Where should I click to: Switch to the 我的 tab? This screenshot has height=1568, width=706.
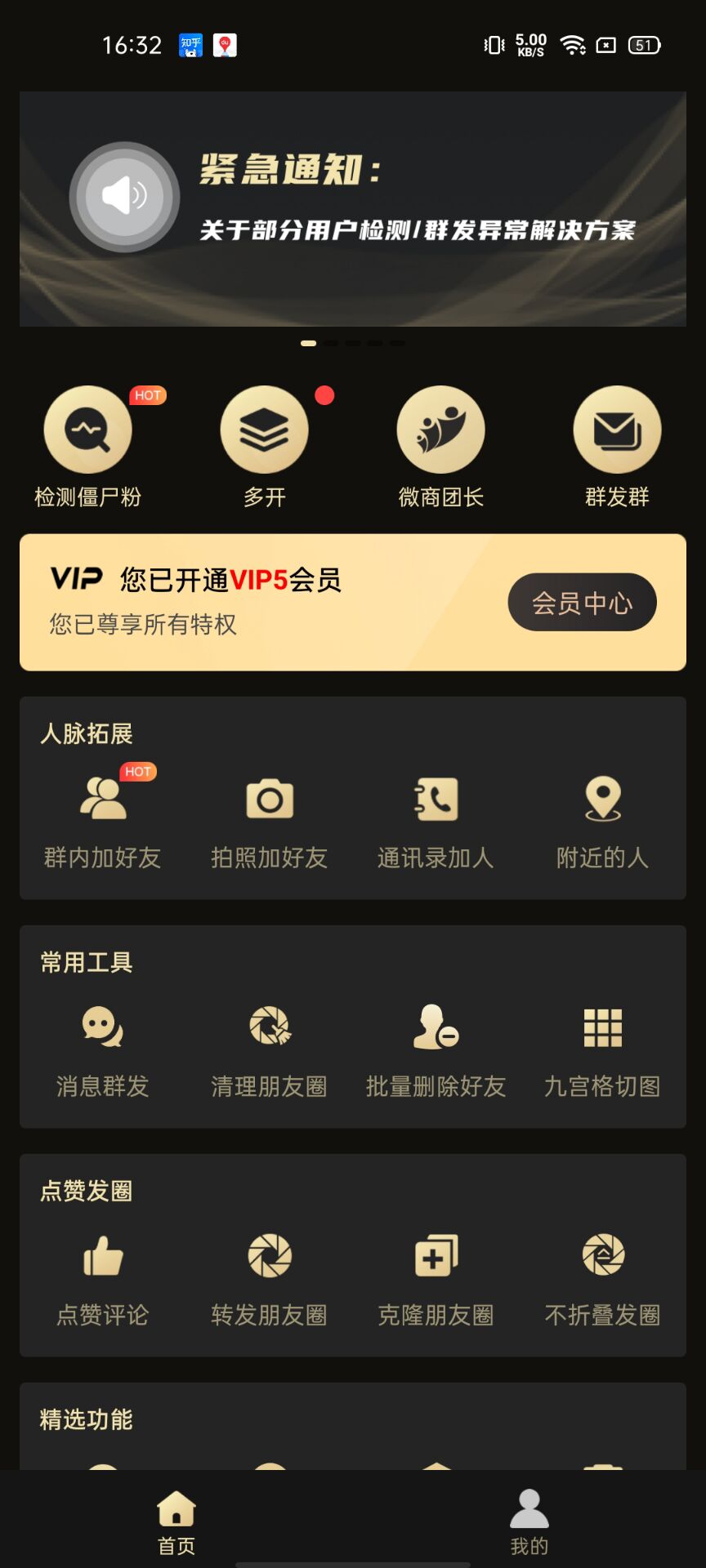pos(529,1521)
